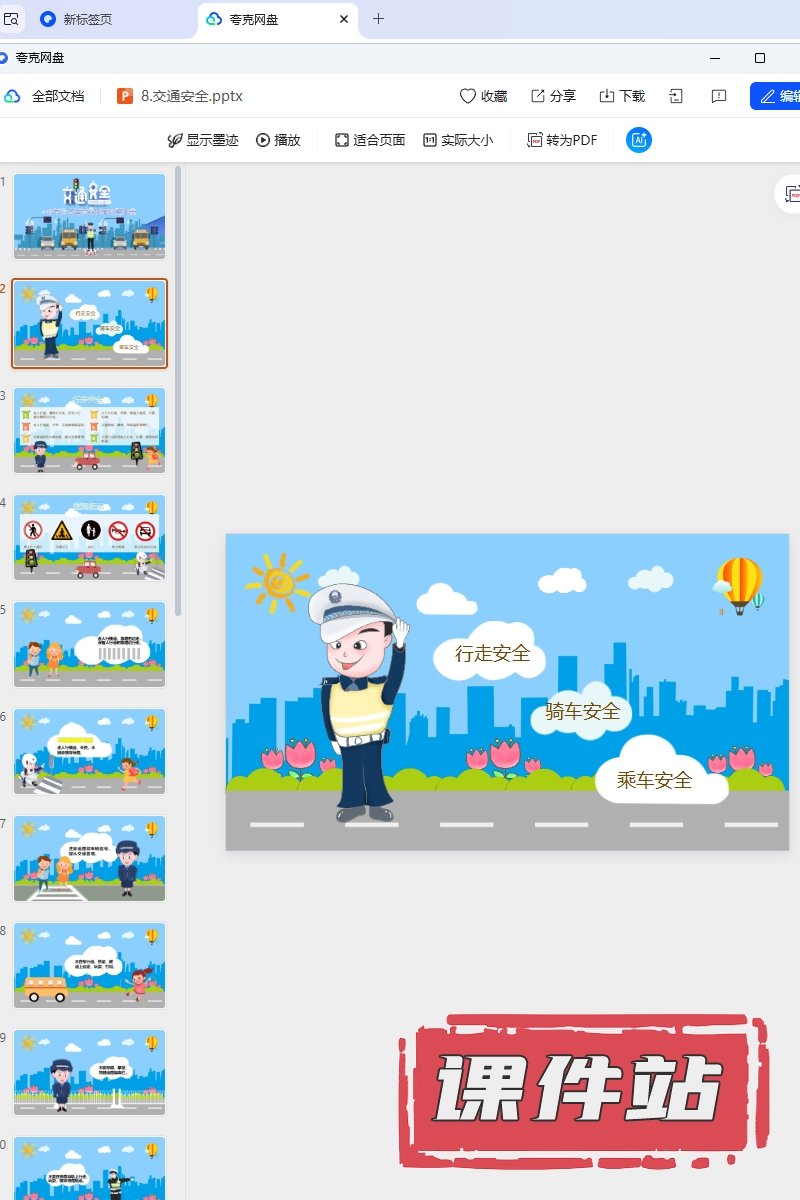Select 实际大小 view

pyautogui.click(x=457, y=140)
